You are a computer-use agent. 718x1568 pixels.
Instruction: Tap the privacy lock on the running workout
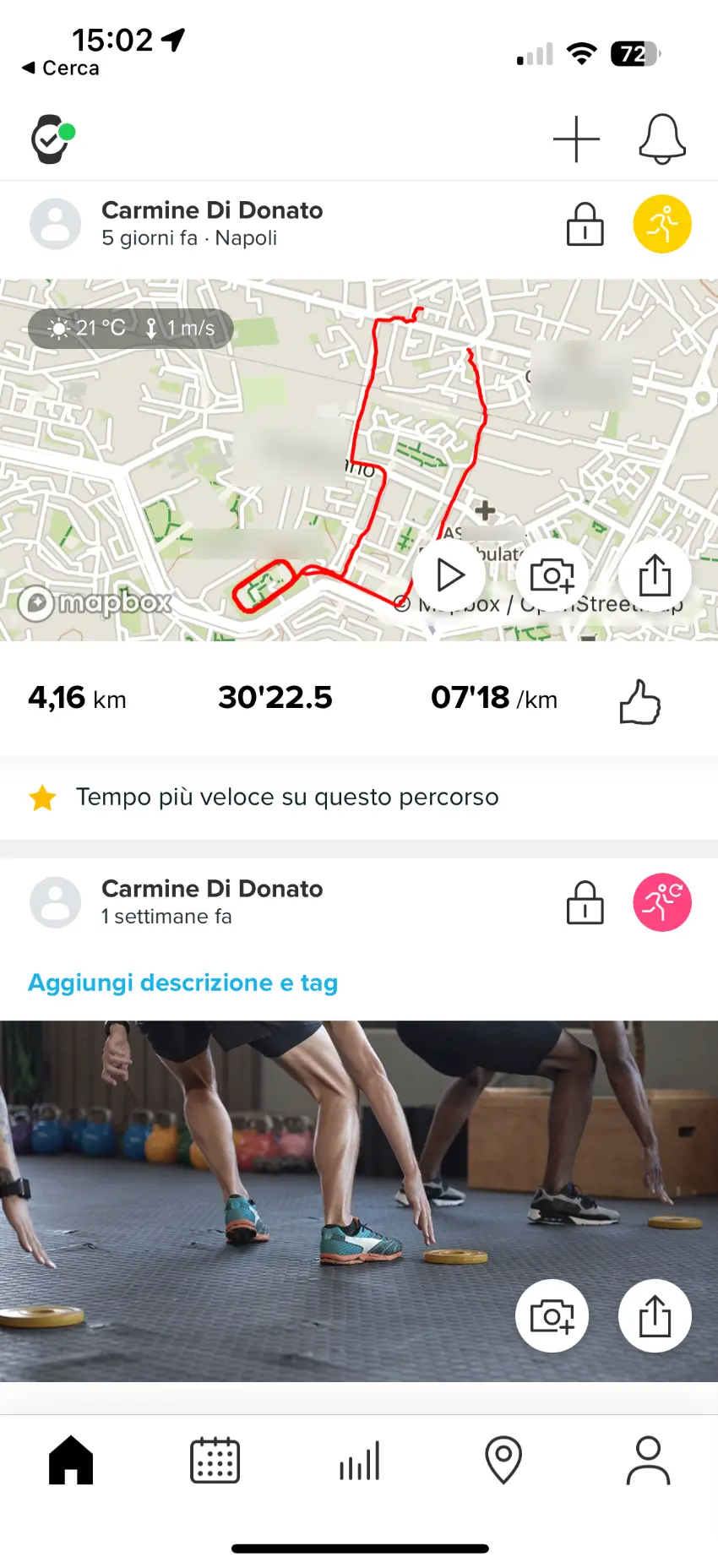[x=585, y=226]
